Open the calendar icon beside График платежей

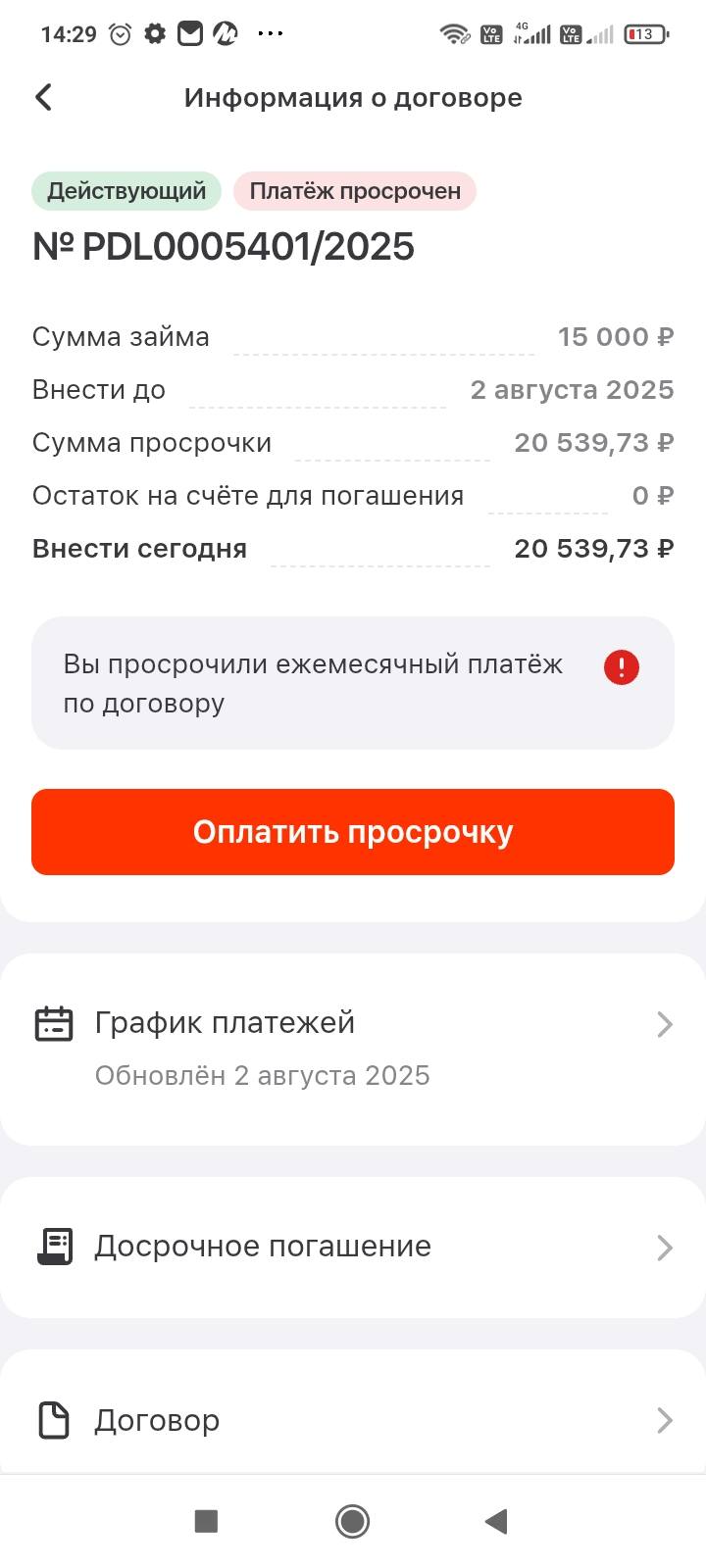[x=54, y=1022]
